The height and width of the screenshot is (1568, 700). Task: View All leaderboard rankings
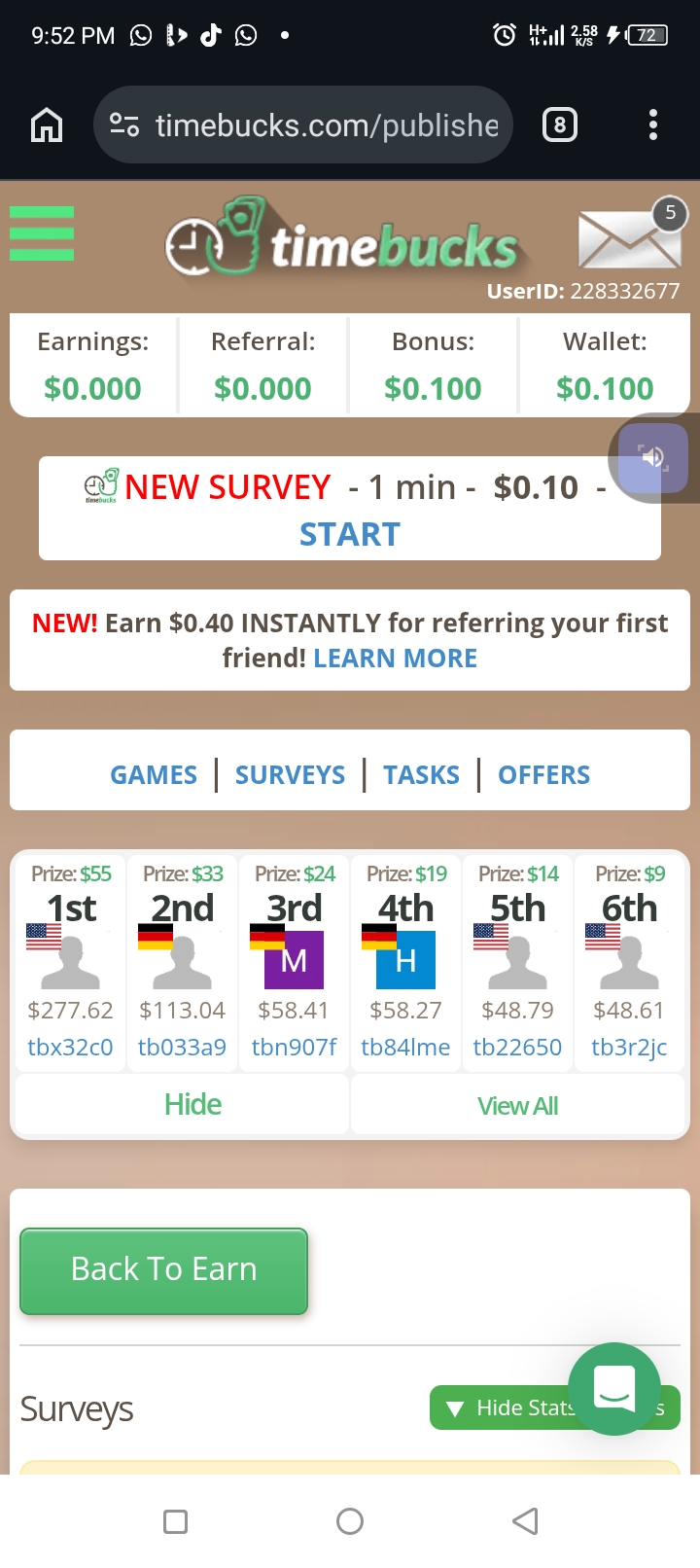[517, 1106]
